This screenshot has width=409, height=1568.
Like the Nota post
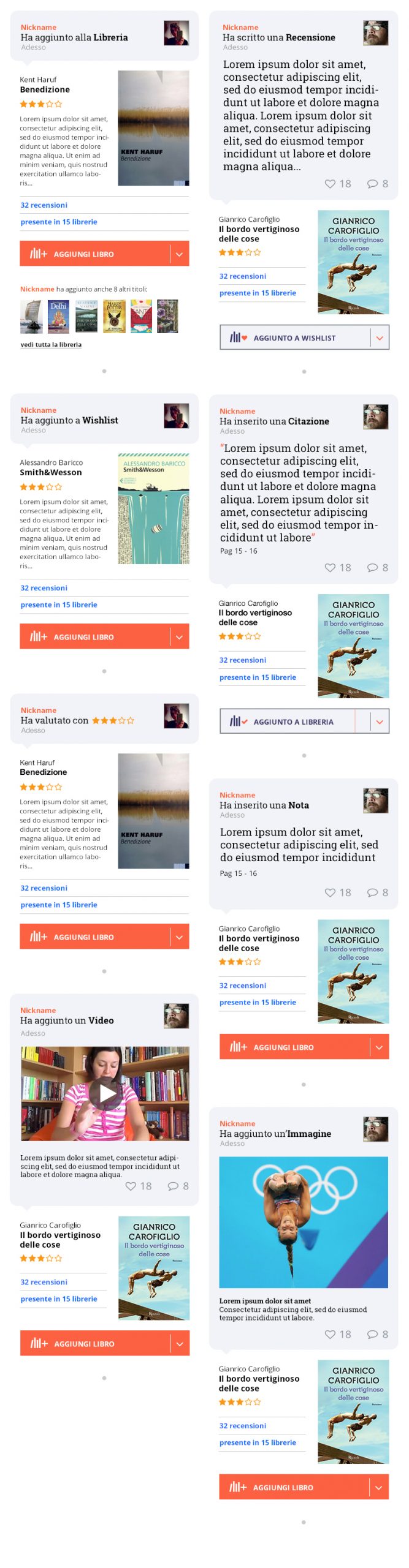331,892
